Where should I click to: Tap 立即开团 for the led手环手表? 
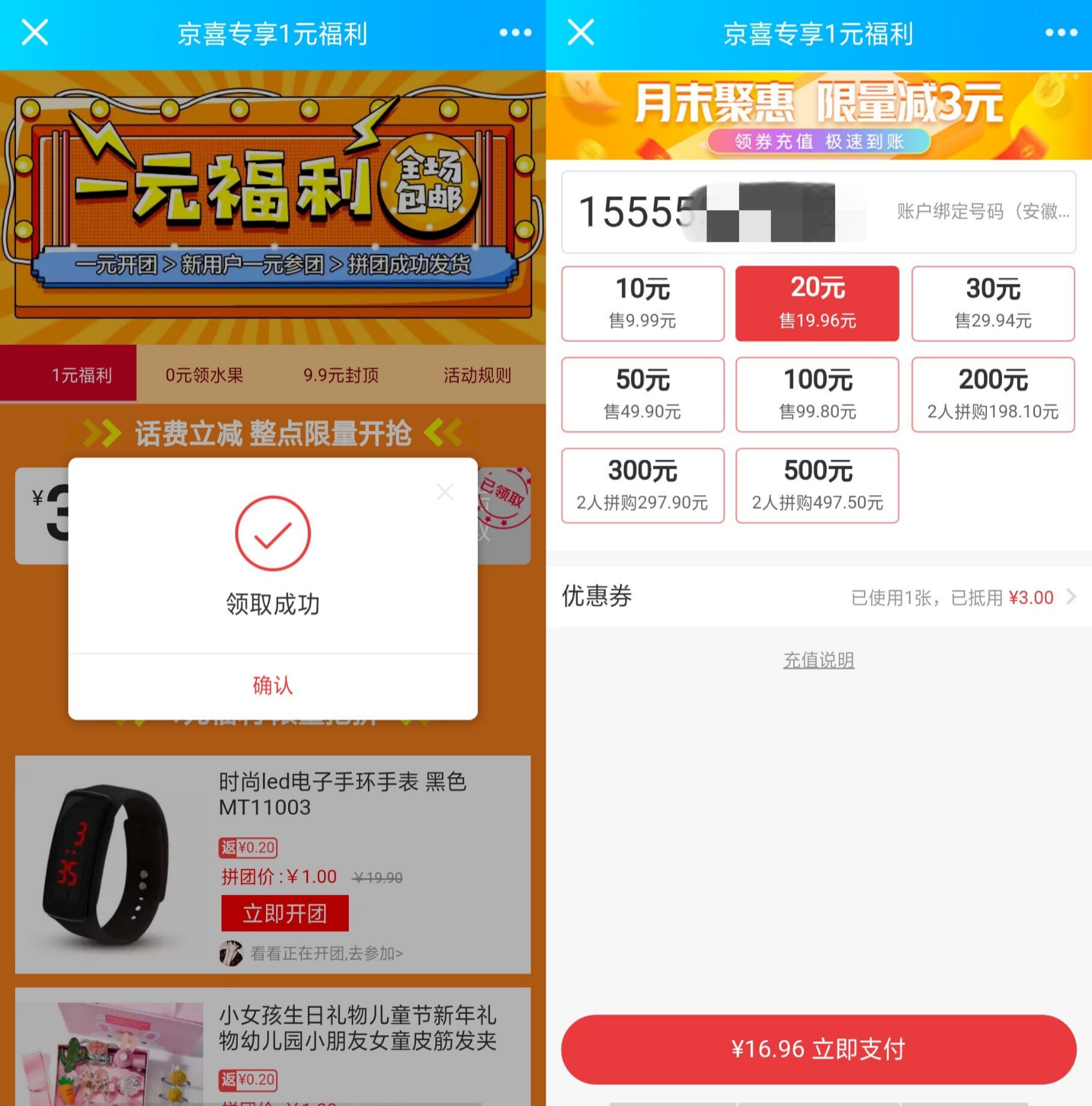pyautogui.click(x=285, y=913)
